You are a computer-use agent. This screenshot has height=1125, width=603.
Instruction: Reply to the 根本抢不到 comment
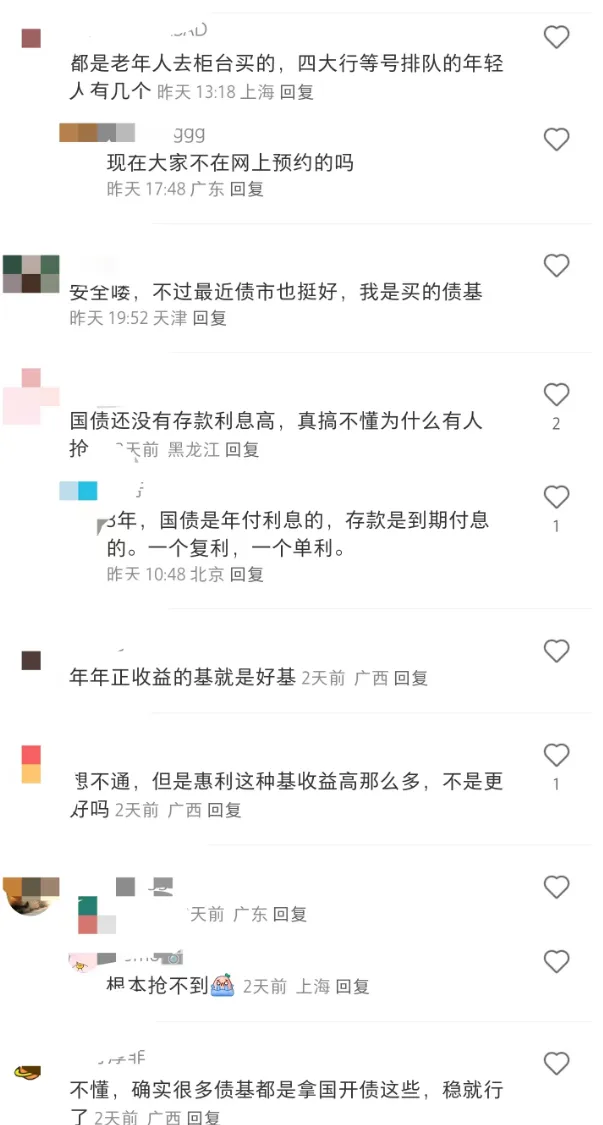[352, 986]
